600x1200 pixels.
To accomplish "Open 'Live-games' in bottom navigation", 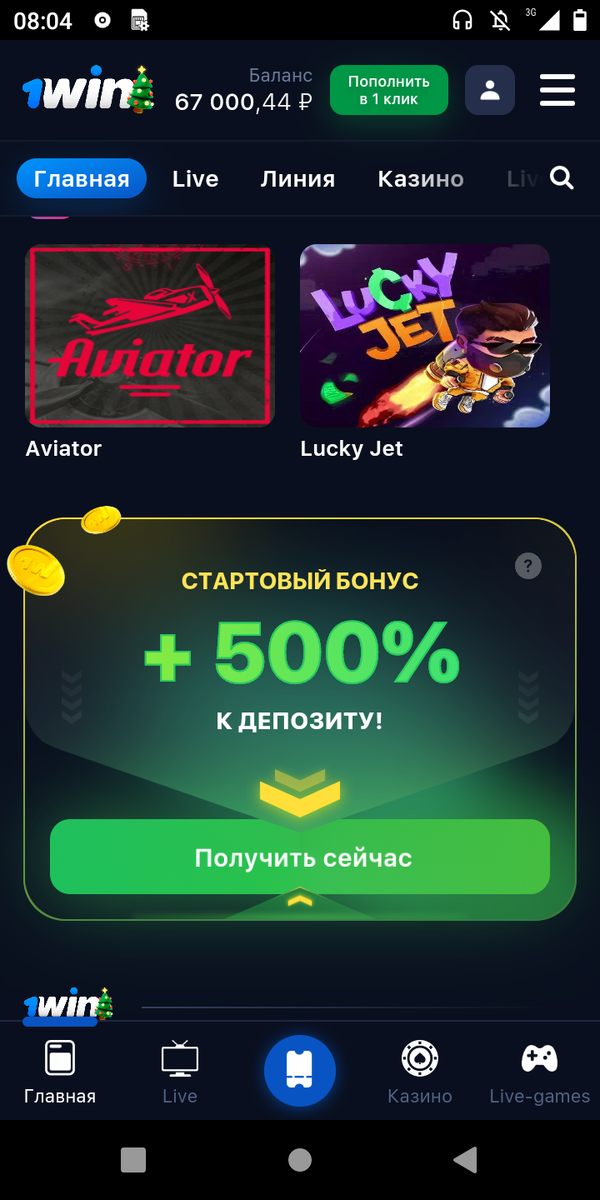I will pyautogui.click(x=539, y=1072).
